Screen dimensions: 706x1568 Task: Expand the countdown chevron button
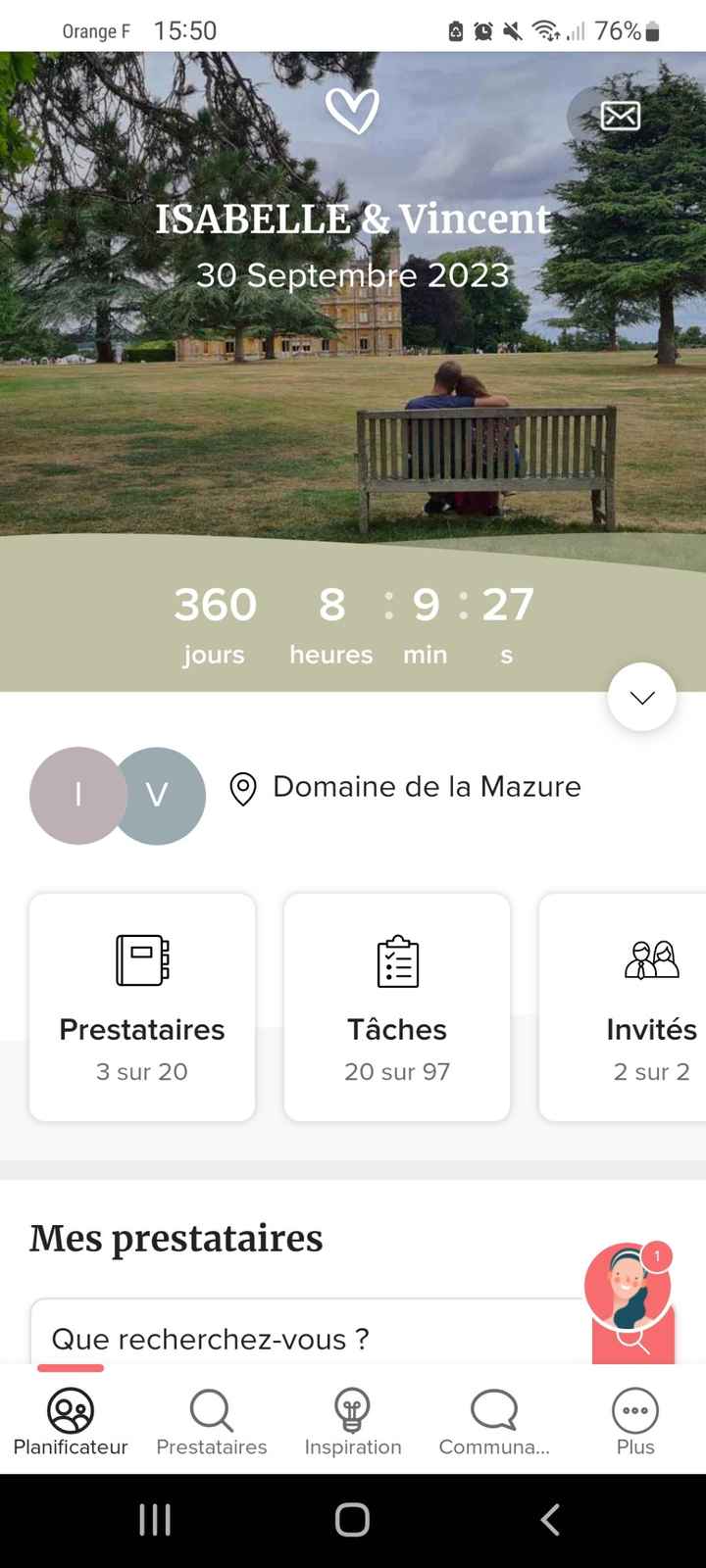[x=642, y=697]
